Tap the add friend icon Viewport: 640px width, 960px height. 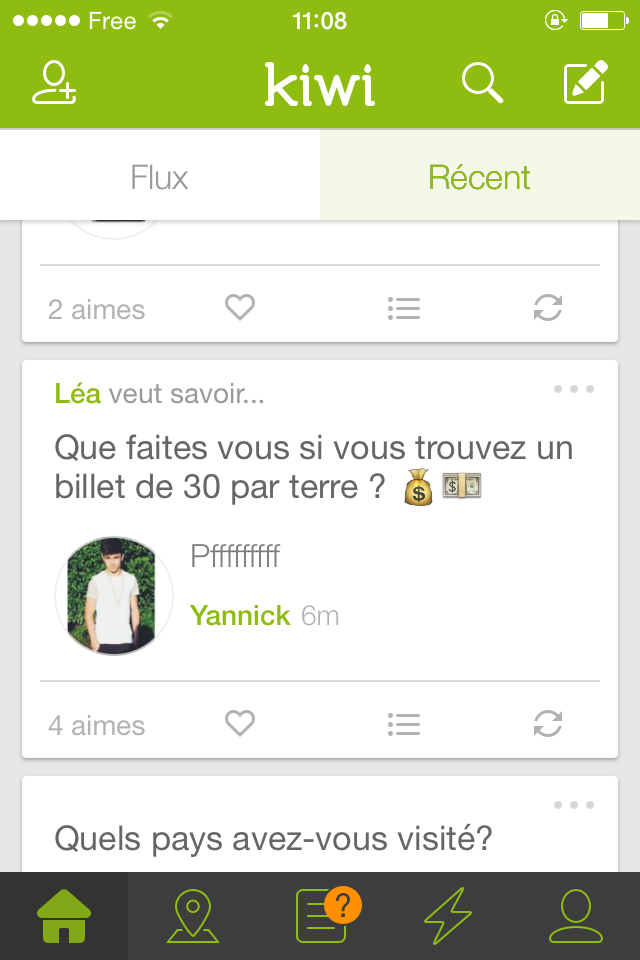[x=54, y=83]
